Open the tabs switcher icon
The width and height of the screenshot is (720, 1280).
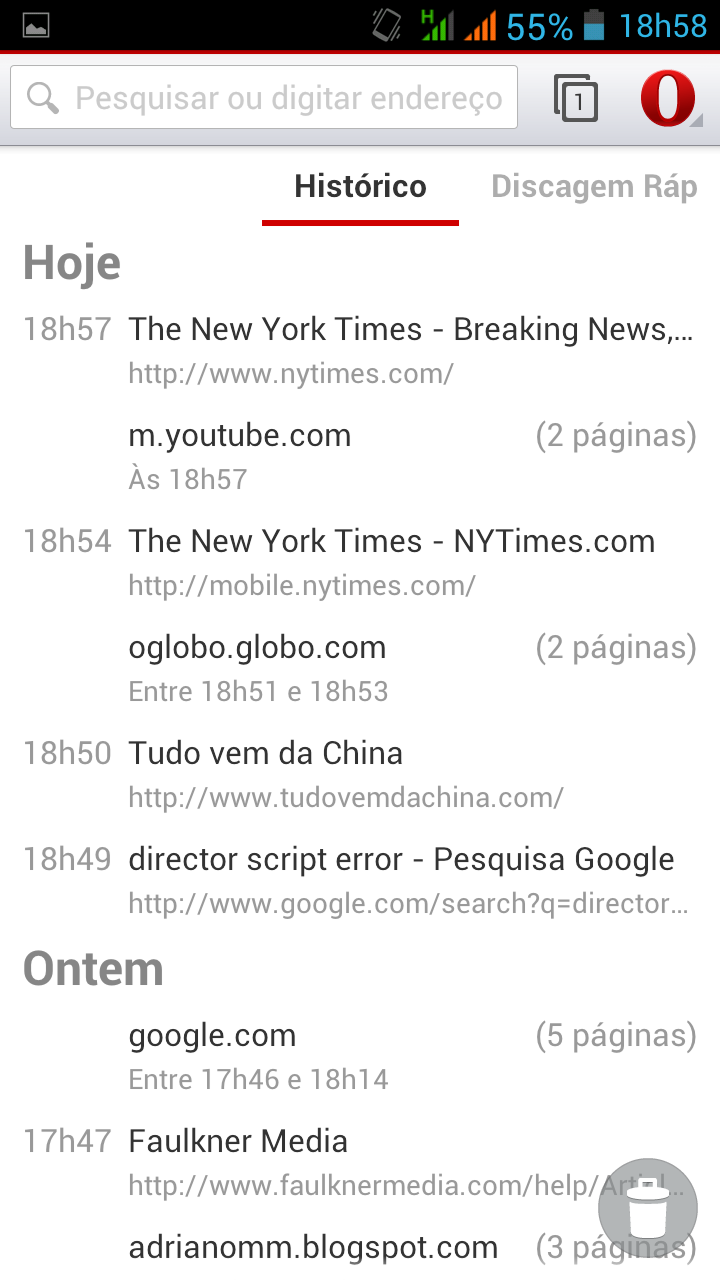click(x=576, y=98)
